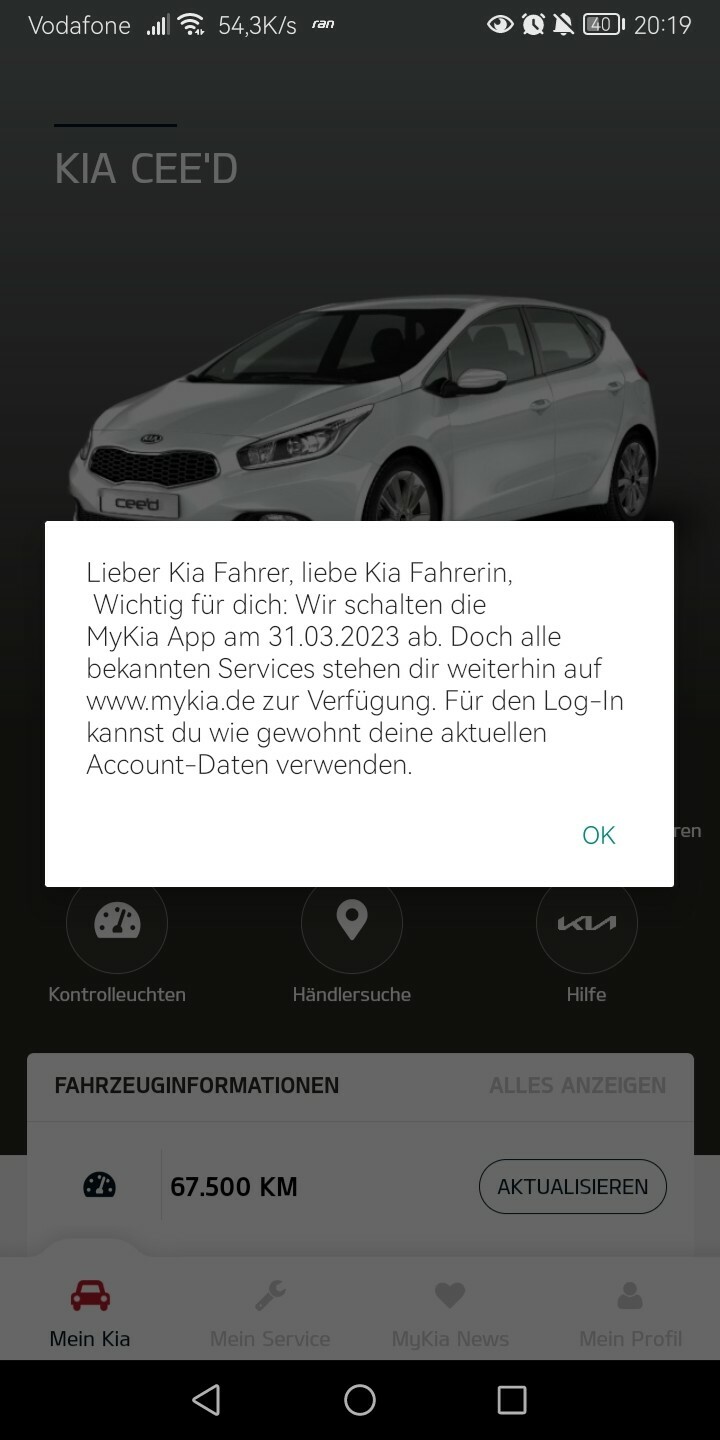Tap AKTUALISIEREN to update mileage
Viewport: 720px width, 1440px height.
coord(572,1187)
